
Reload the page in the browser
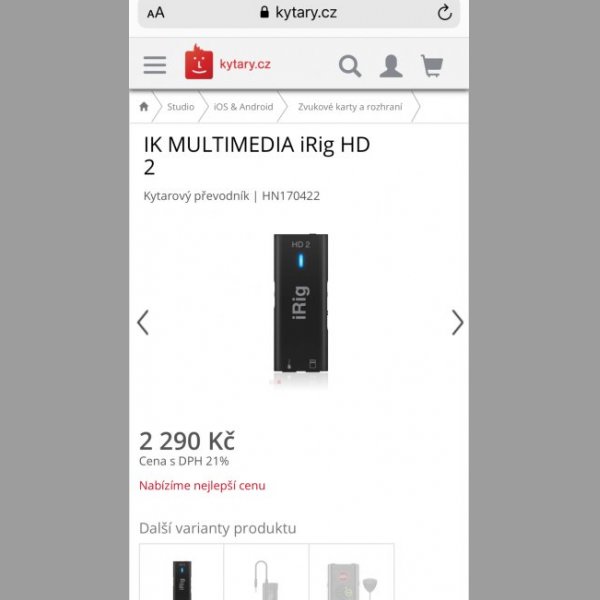click(444, 13)
